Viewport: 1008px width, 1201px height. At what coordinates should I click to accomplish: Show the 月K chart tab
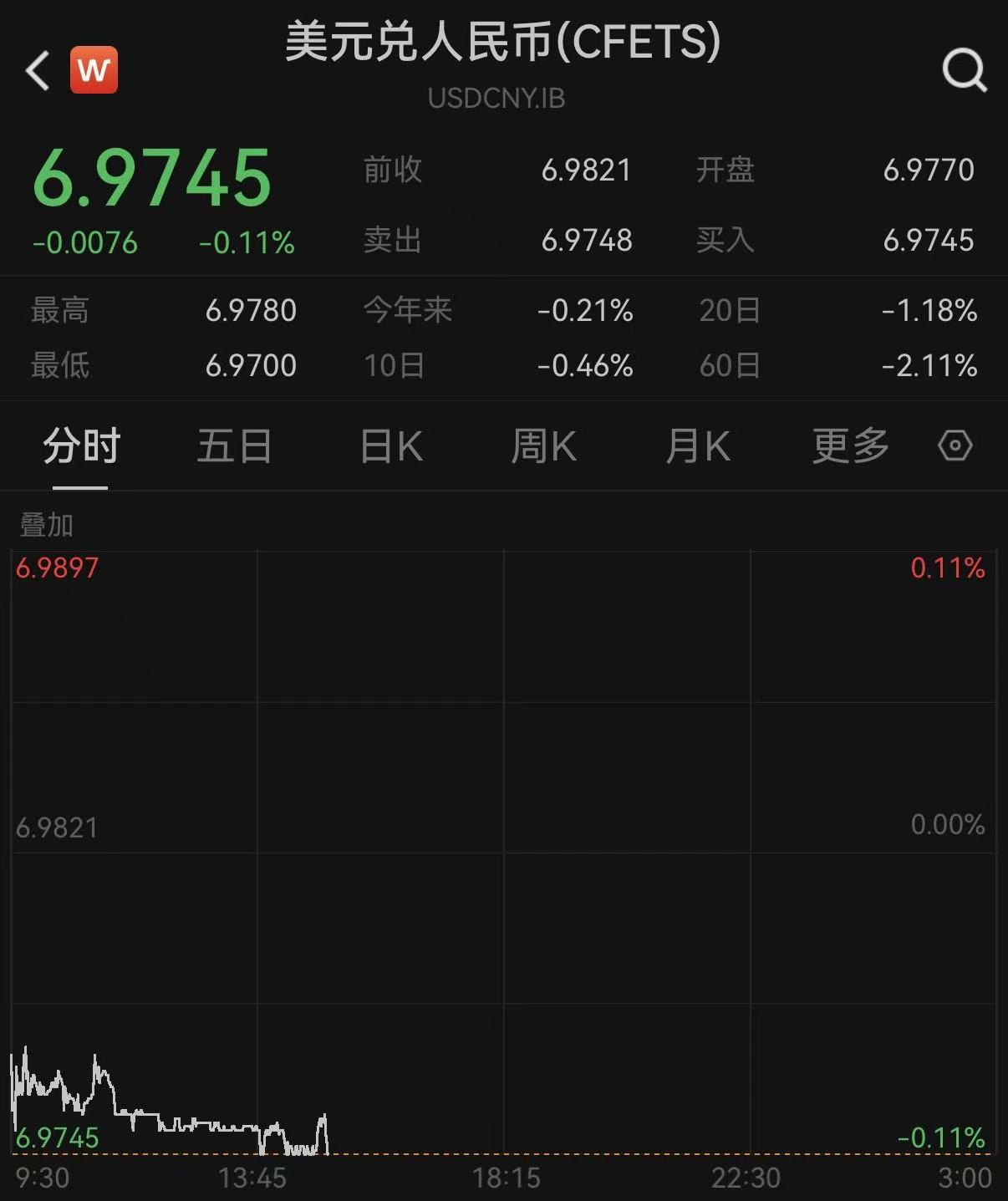coord(698,446)
